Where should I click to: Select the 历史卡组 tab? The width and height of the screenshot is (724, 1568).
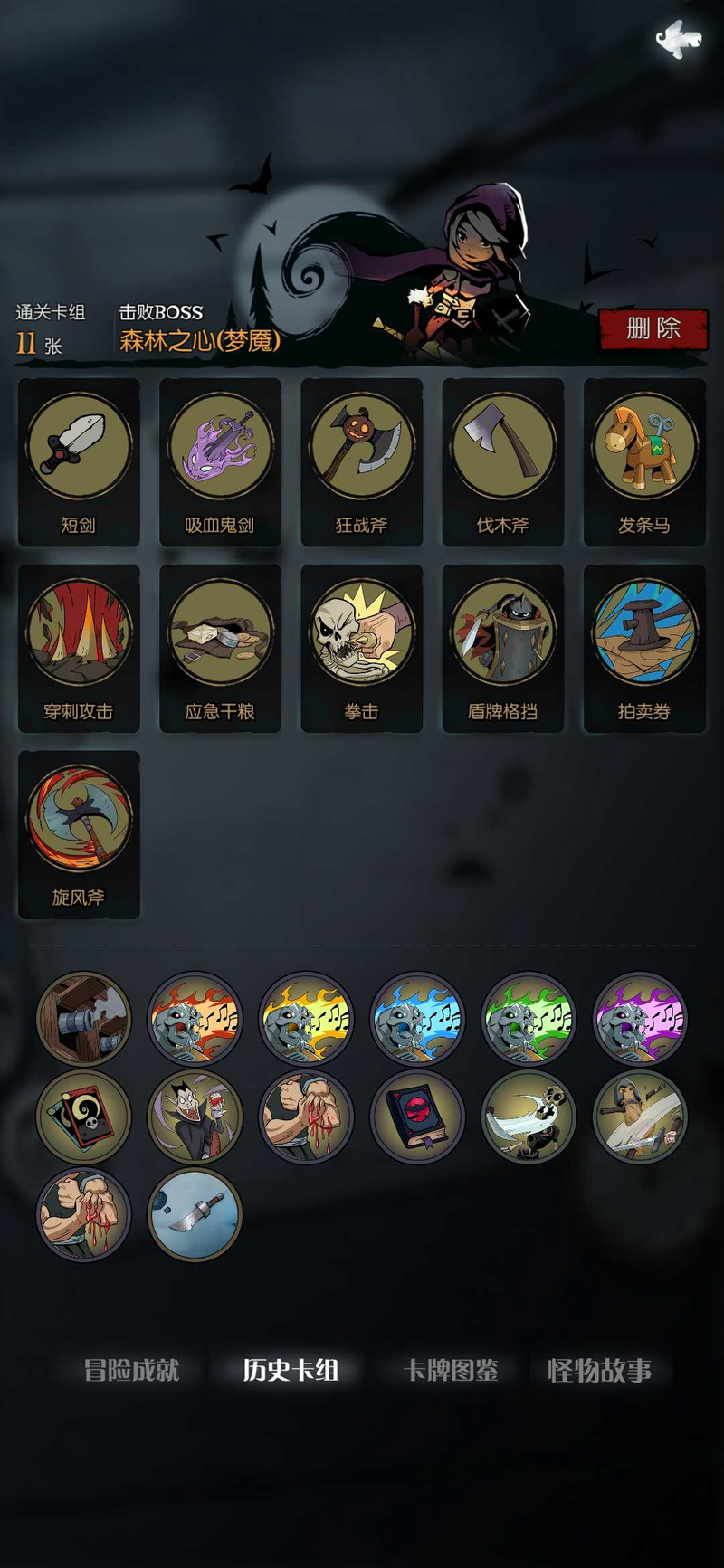[291, 1370]
